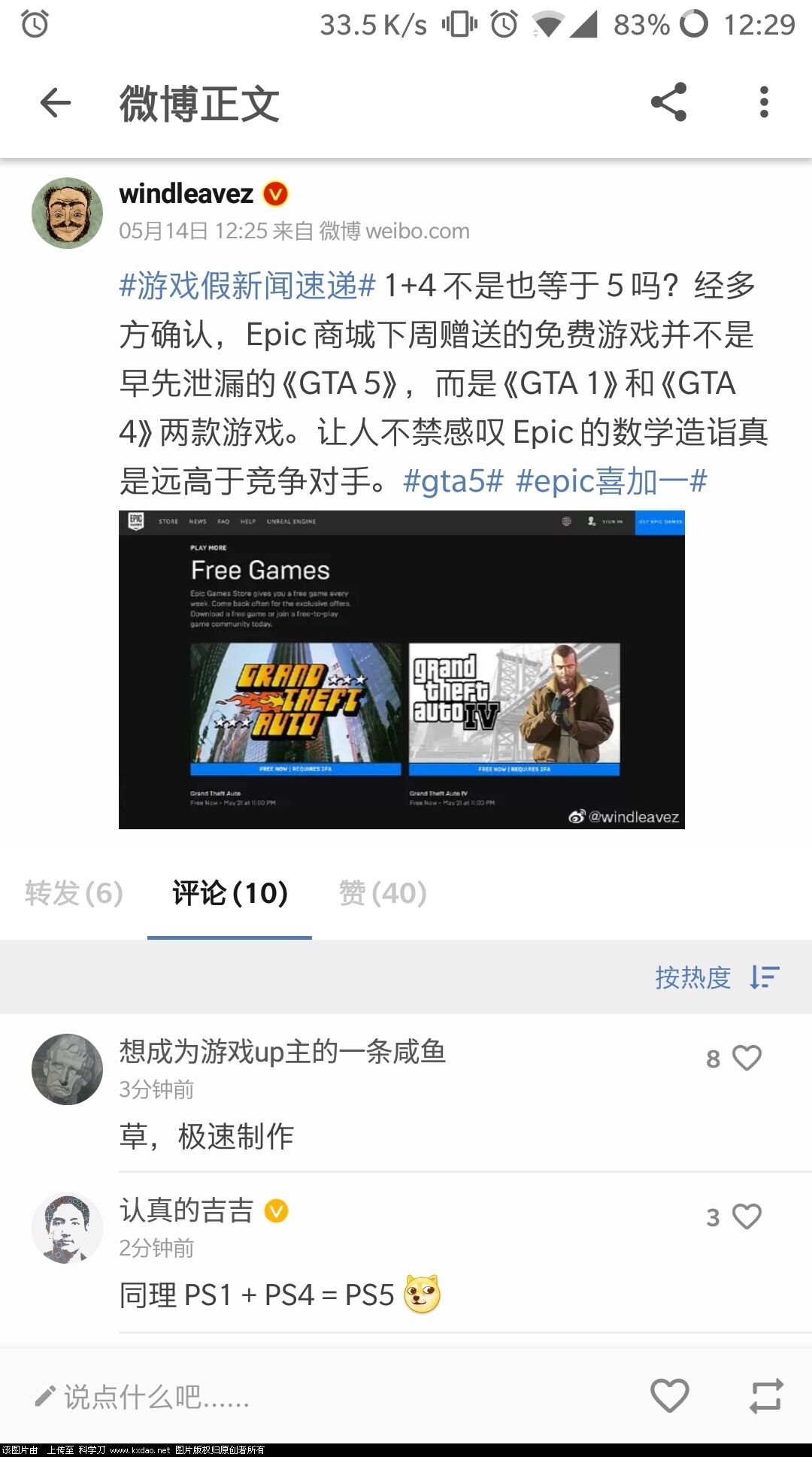Open the overflow menu
Image resolution: width=812 pixels, height=1457 pixels.
(x=764, y=102)
